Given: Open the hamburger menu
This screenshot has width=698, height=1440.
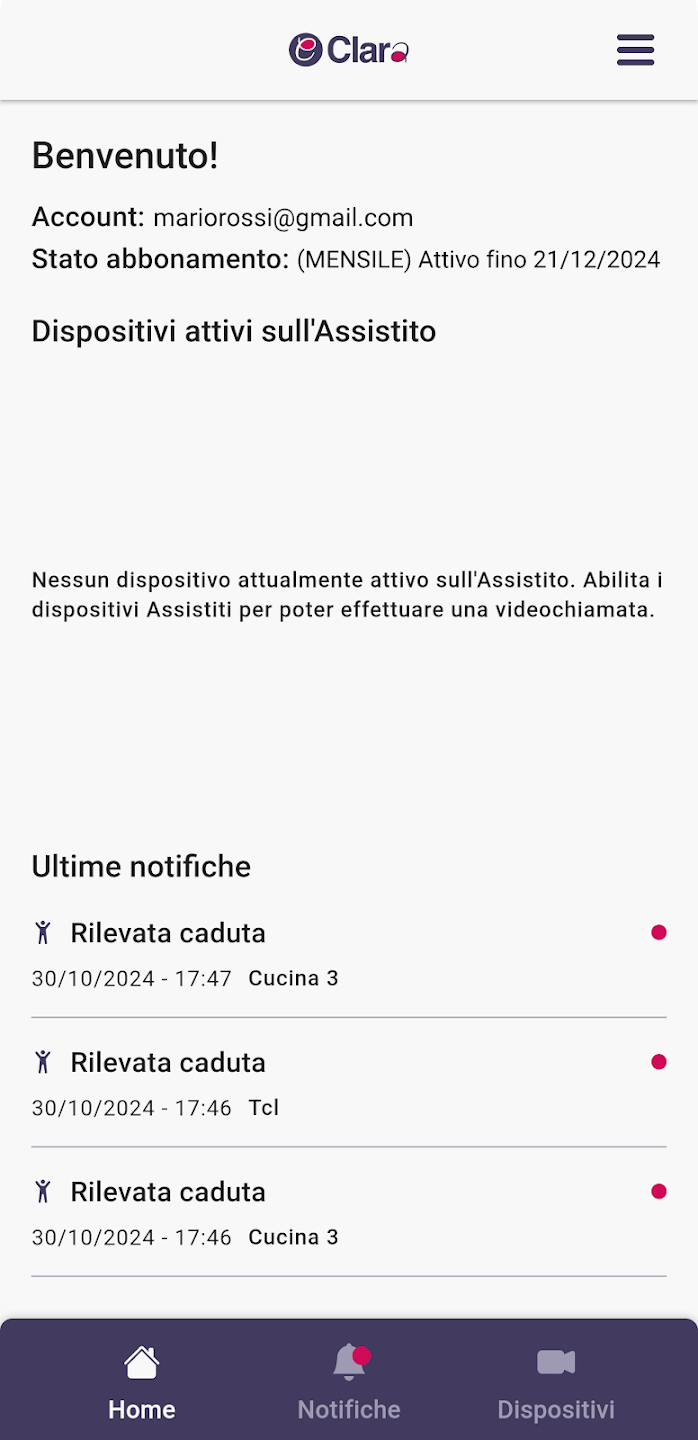Looking at the screenshot, I should click(635, 50).
